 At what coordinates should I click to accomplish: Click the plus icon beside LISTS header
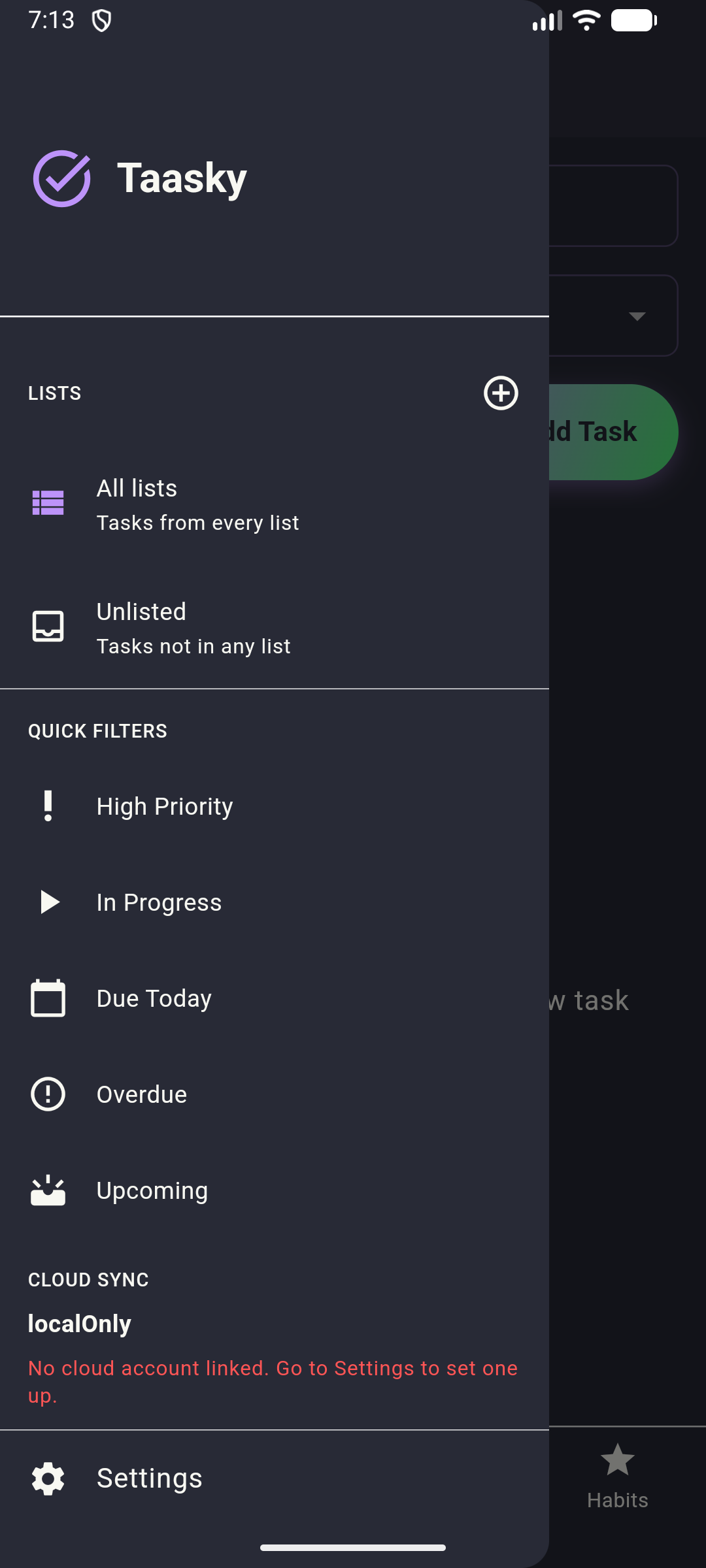click(x=501, y=394)
